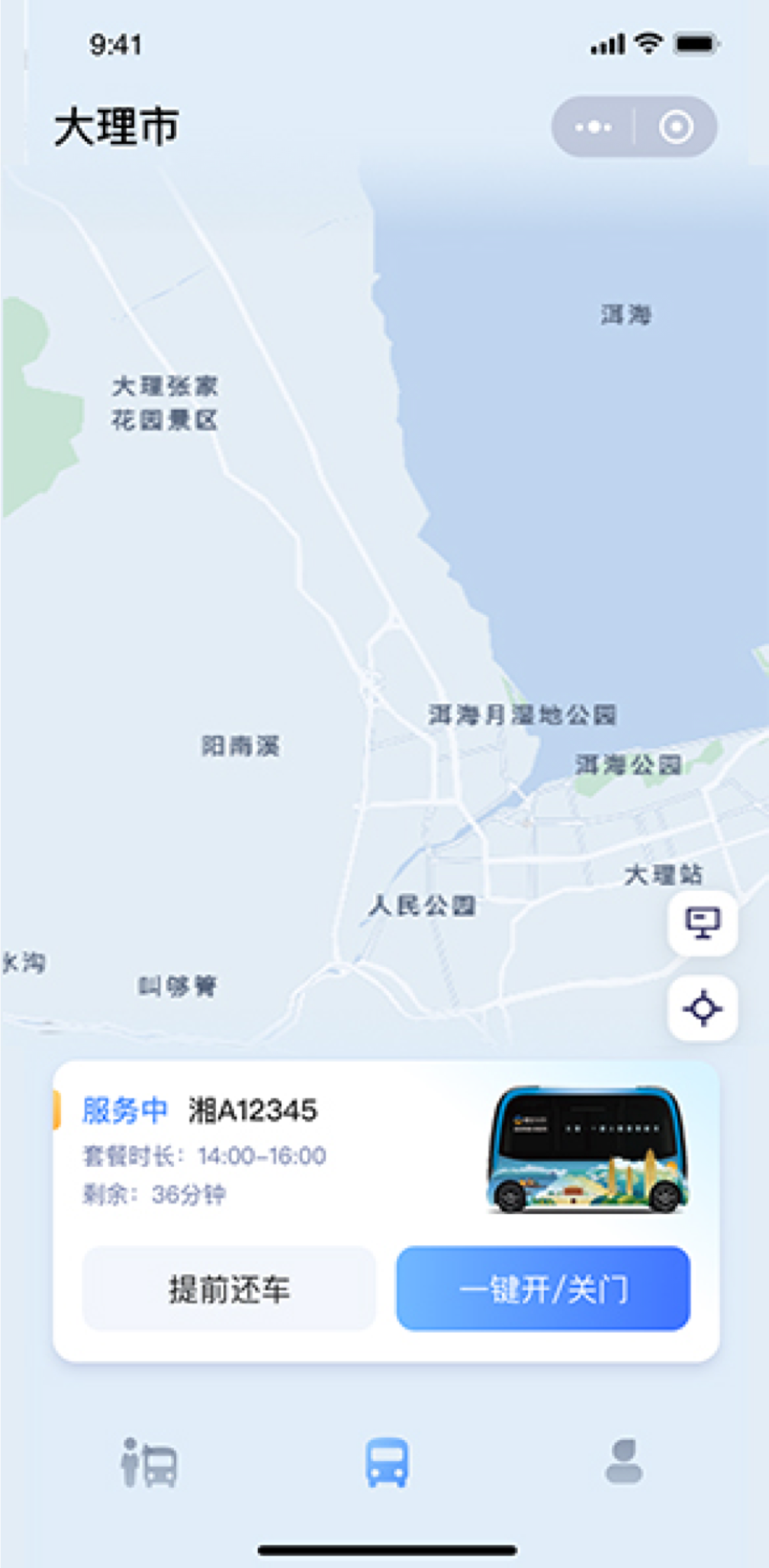The height and width of the screenshot is (1568, 769).
Task: Open the profile tab
Action: point(624,1461)
